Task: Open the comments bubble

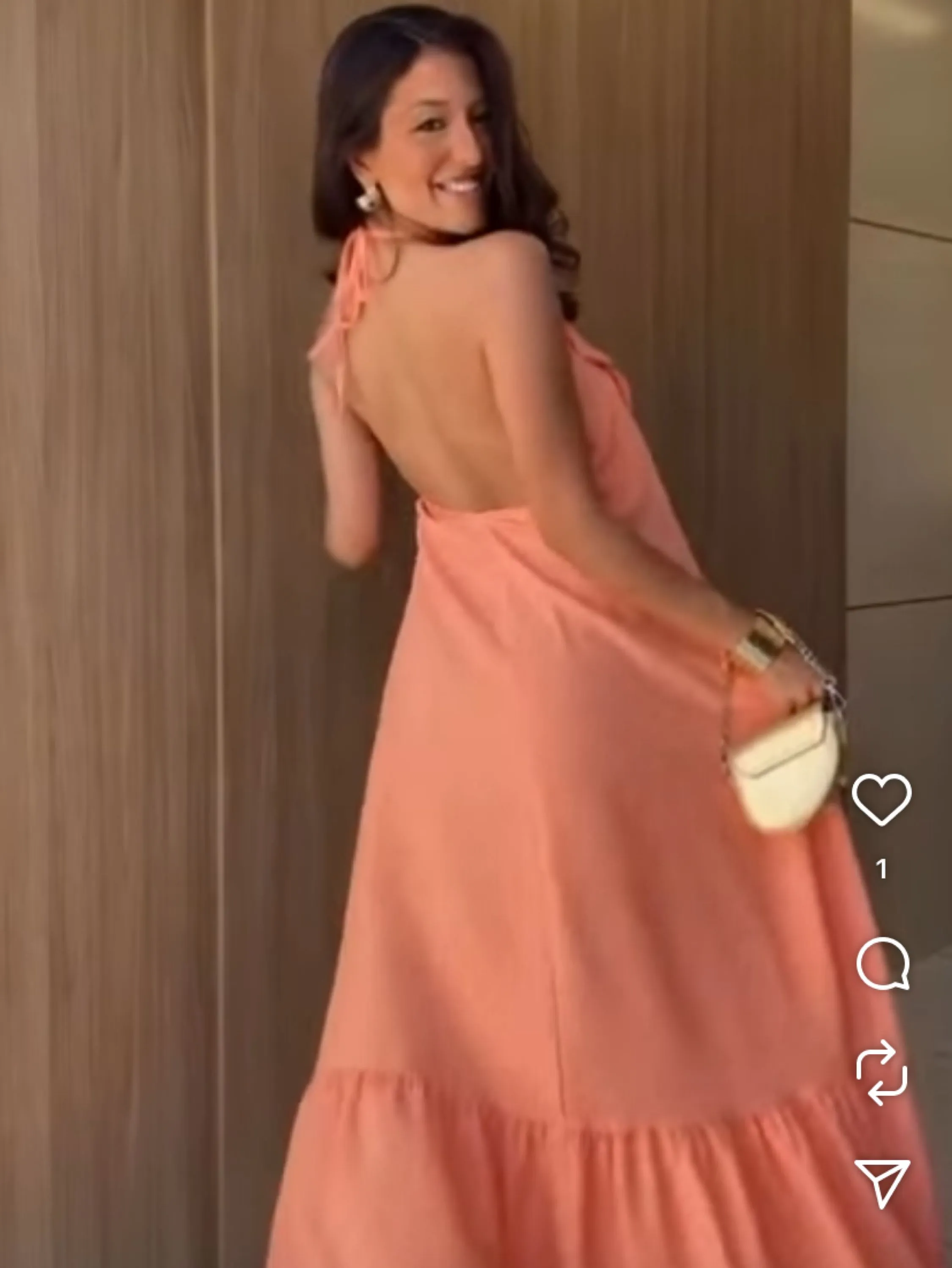Action: 882,964
